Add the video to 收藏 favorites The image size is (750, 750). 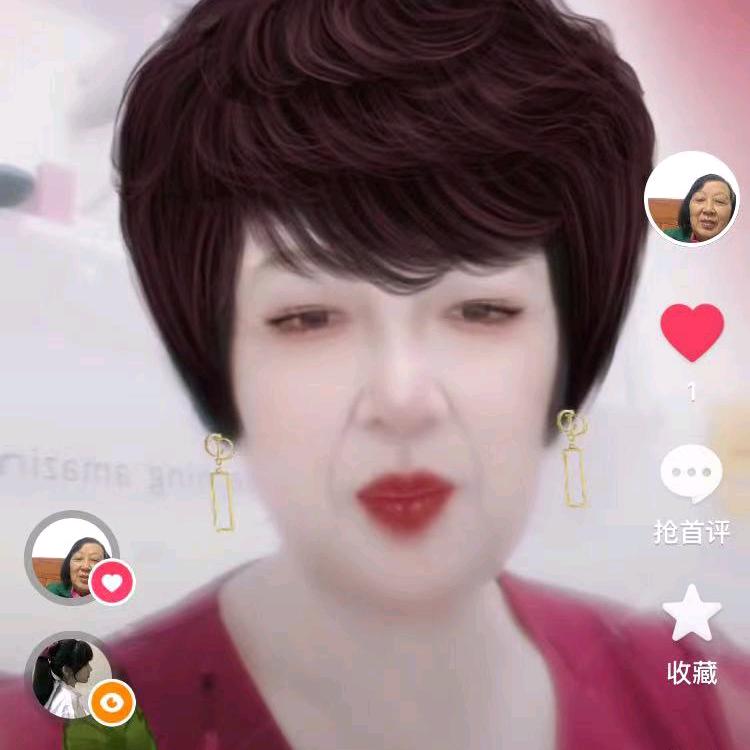pyautogui.click(x=691, y=616)
